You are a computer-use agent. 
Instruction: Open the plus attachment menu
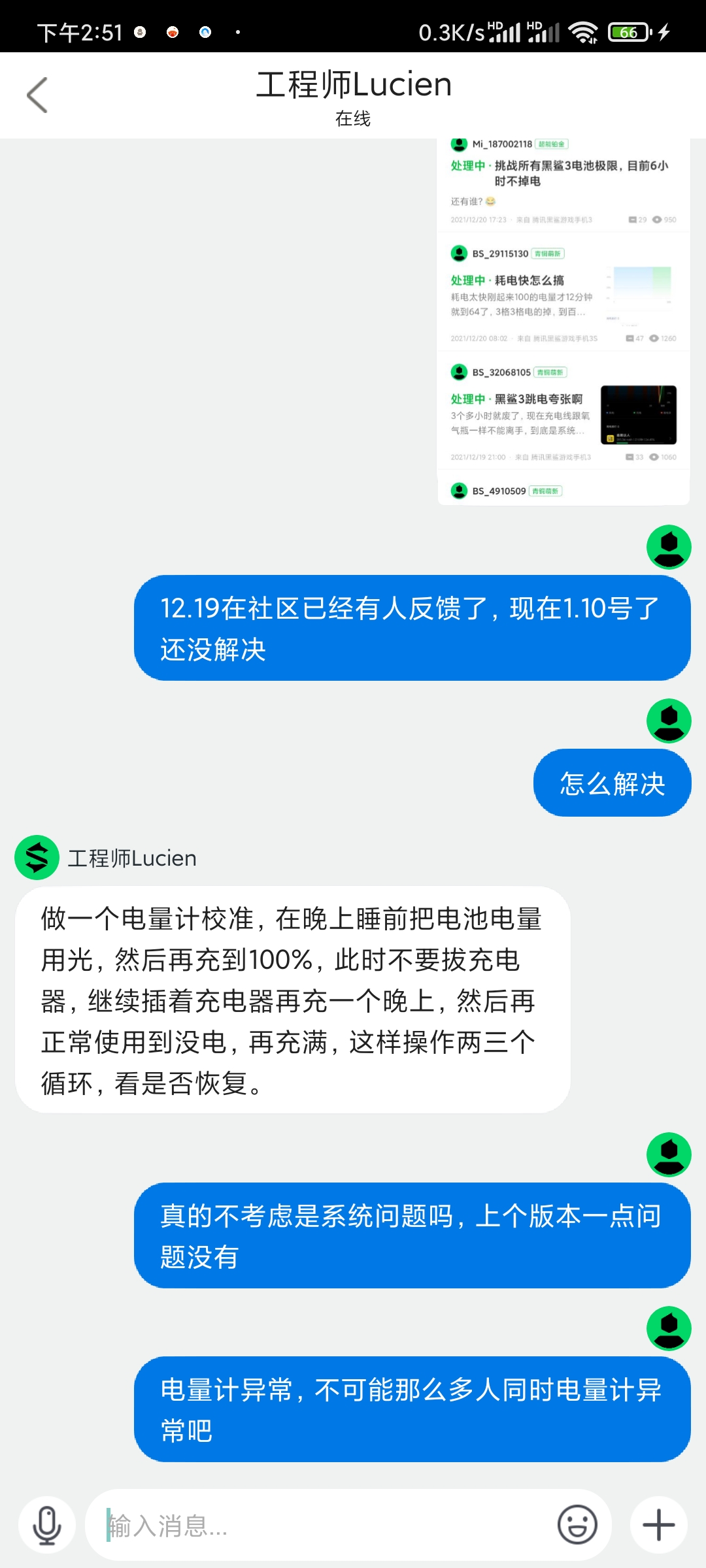click(x=659, y=1526)
